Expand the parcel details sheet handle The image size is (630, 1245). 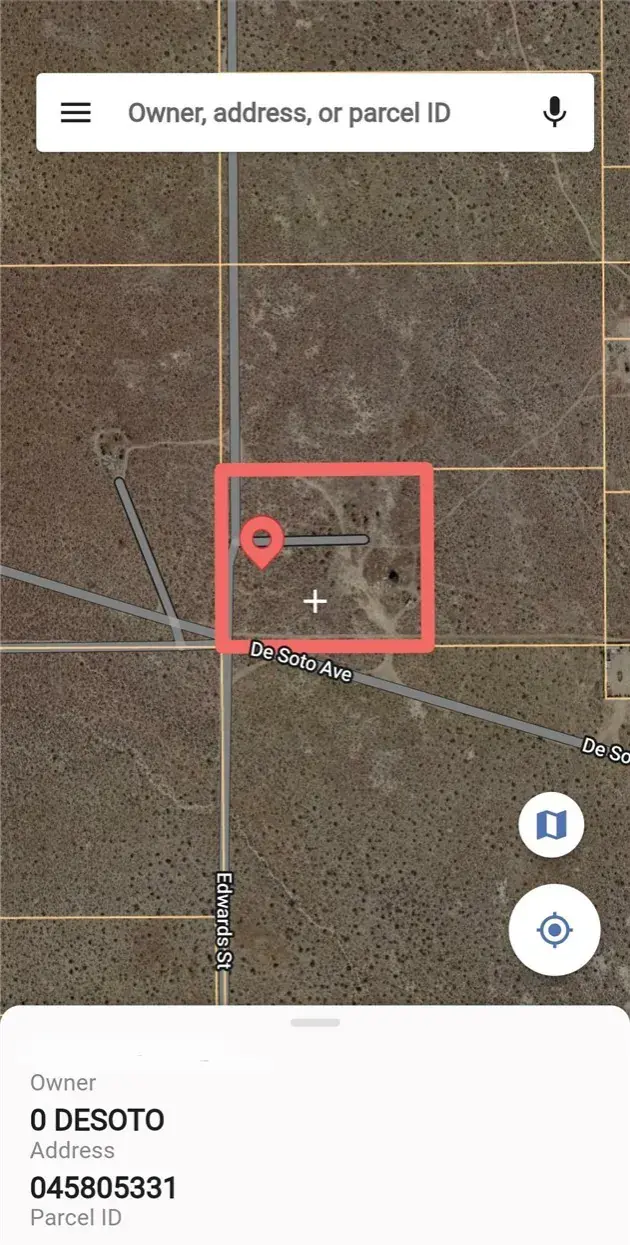click(315, 1022)
